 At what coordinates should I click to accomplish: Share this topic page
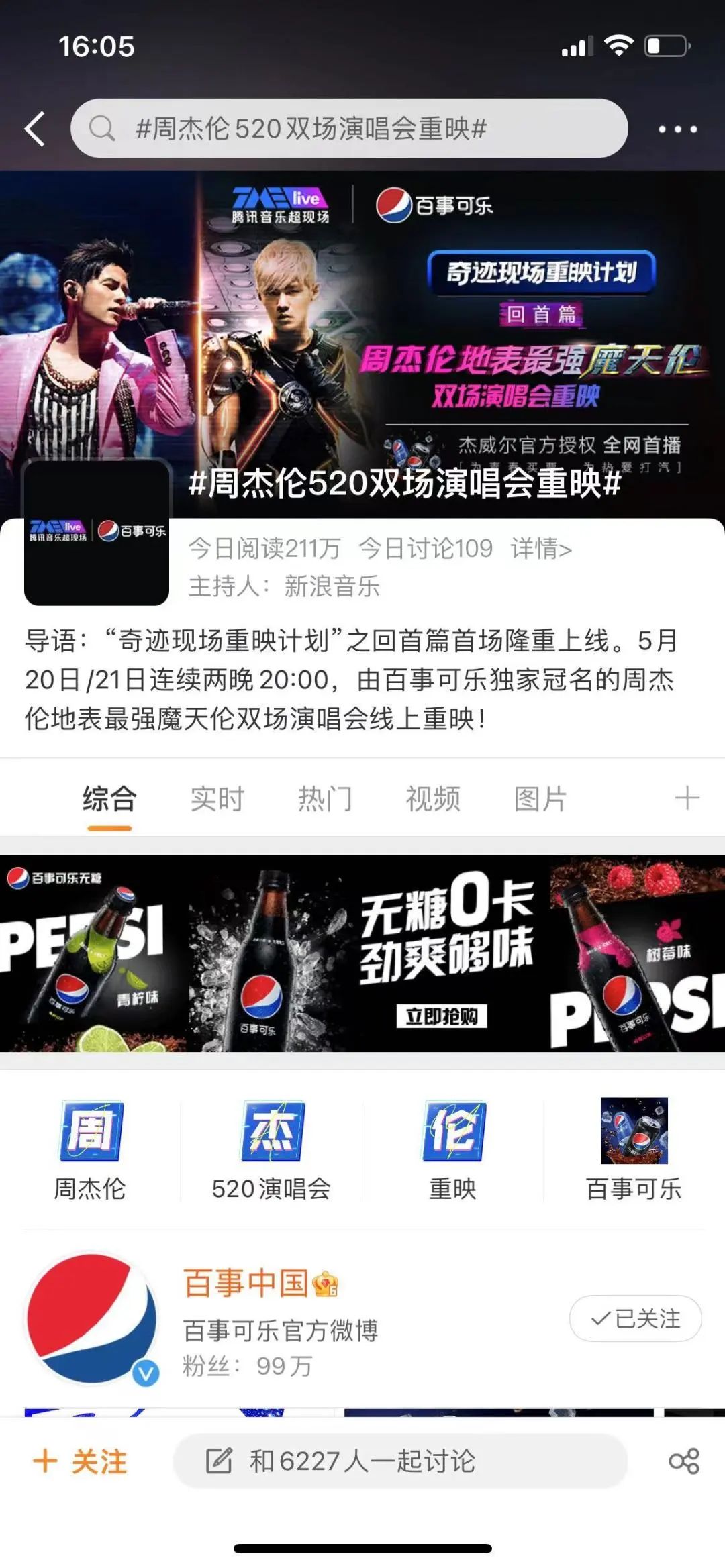coord(684,1461)
